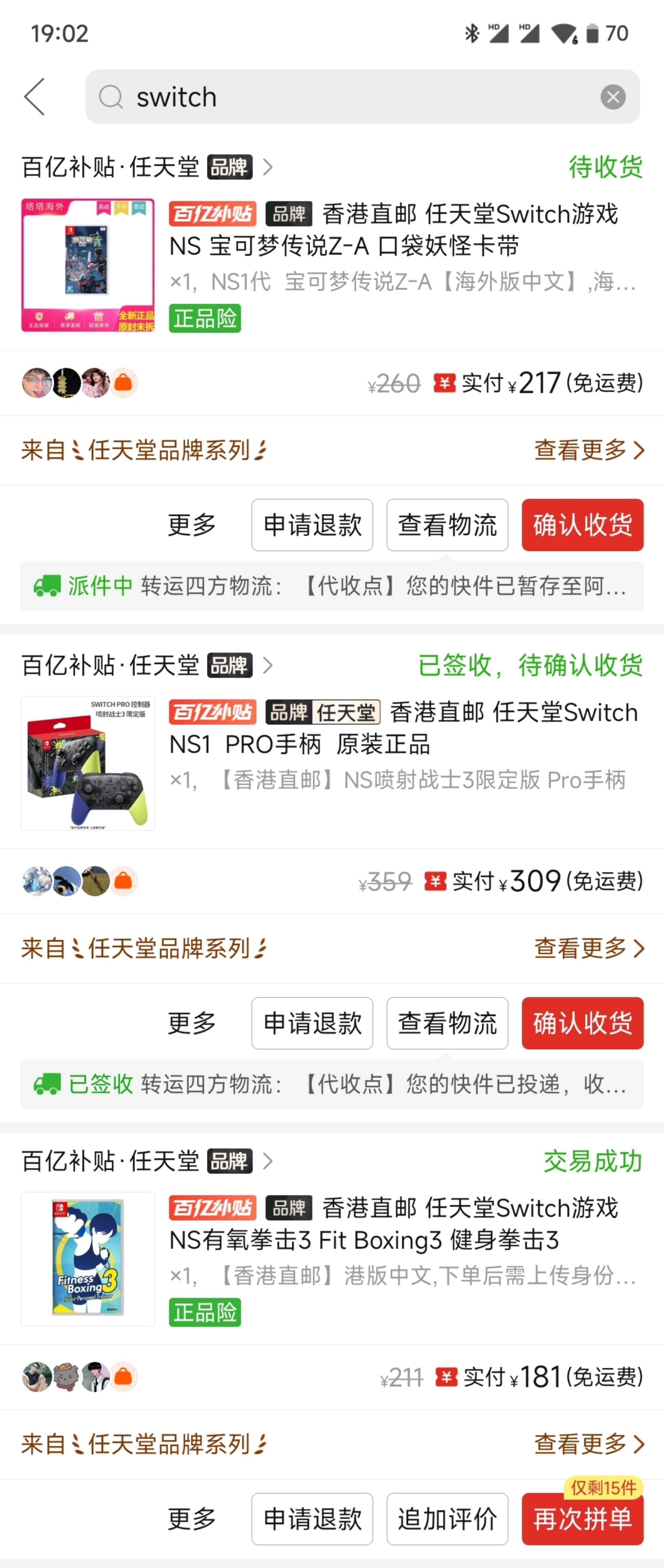Tap 申请退款 for the 宝可梦传说Z-A order
Screen dimensions: 664x1568
pos(312,525)
